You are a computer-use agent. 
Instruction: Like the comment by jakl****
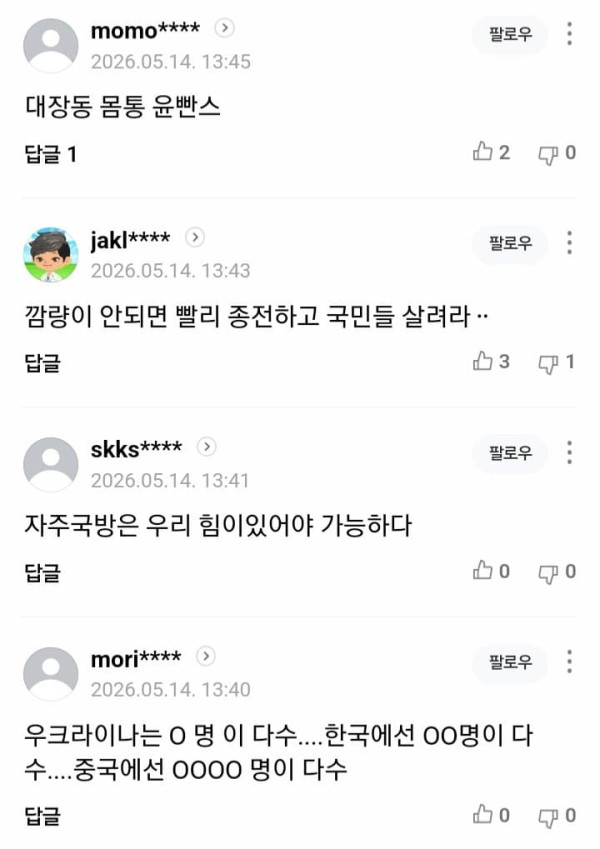click(491, 361)
